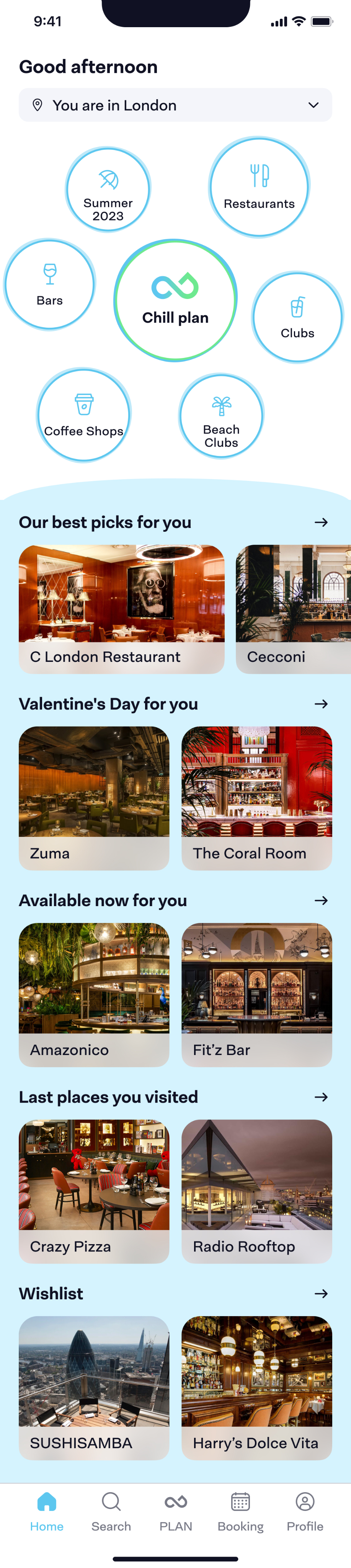
Task: Open the Summer 2023 category
Action: (108, 190)
